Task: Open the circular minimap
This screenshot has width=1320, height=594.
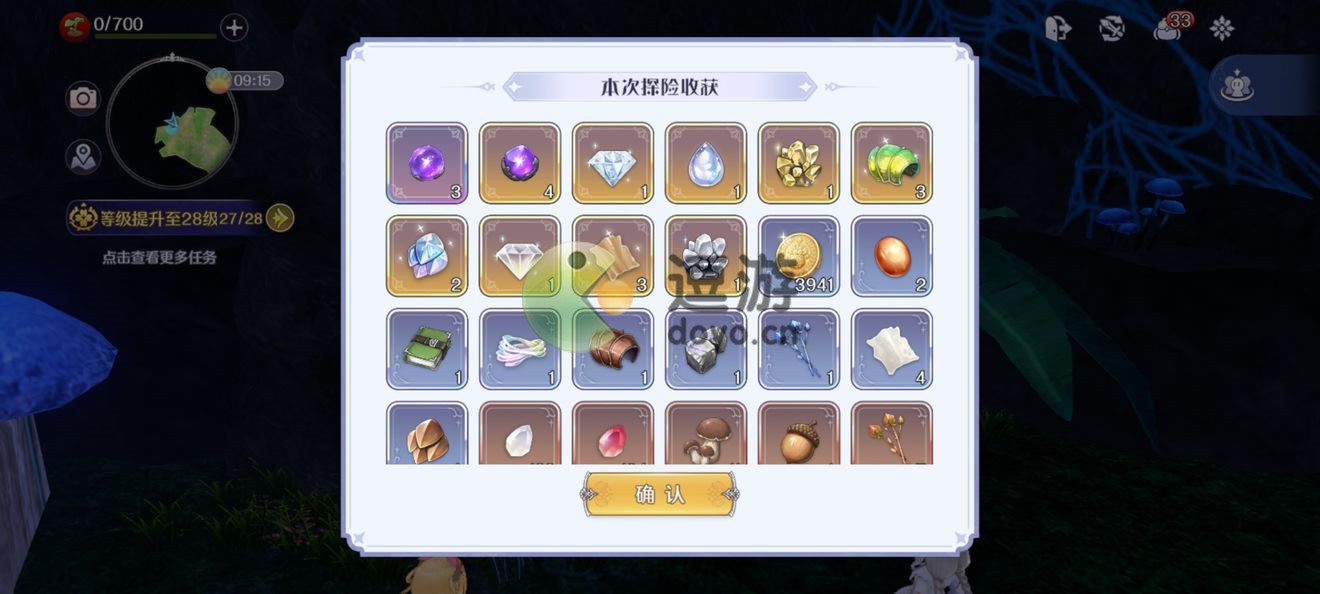Action: pos(171,122)
